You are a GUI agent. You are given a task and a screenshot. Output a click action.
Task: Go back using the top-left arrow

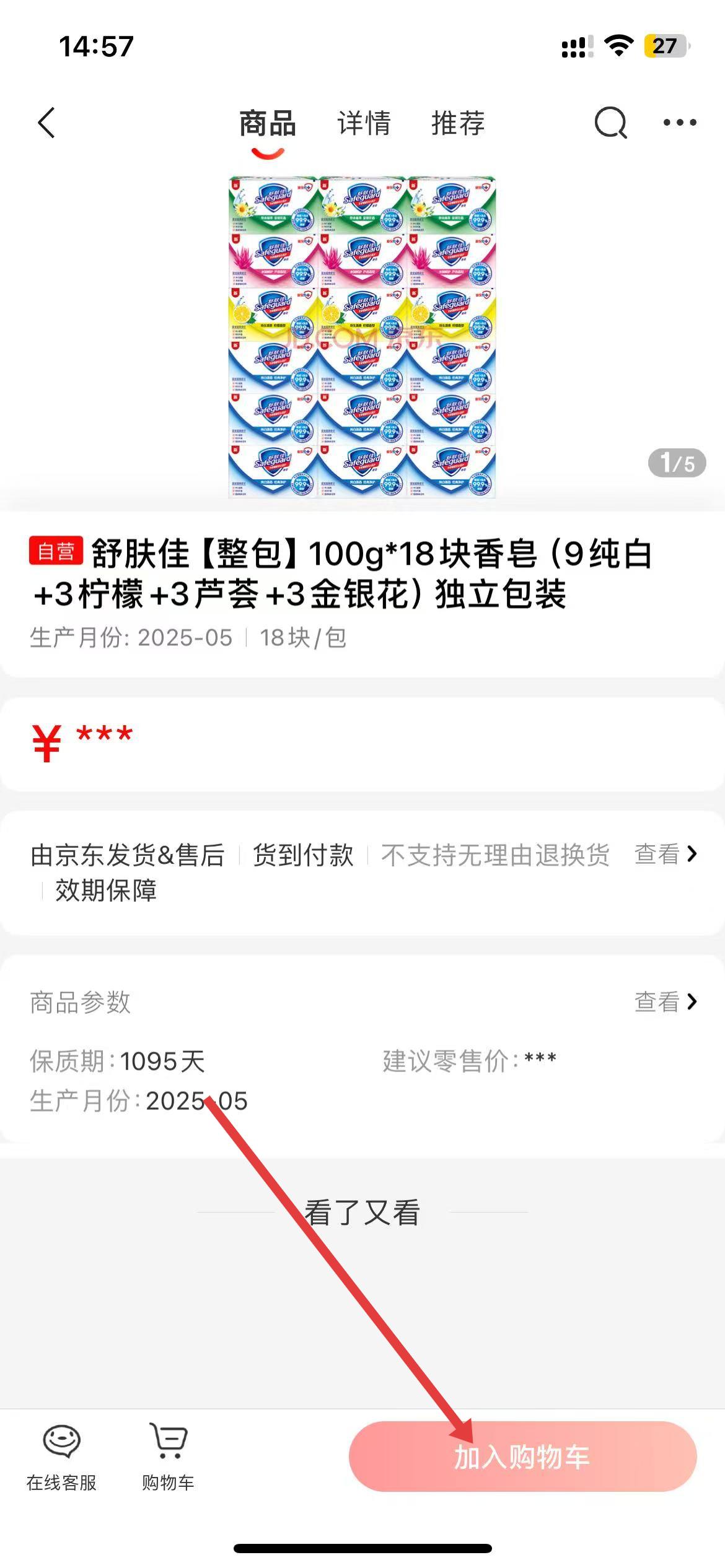pyautogui.click(x=46, y=123)
